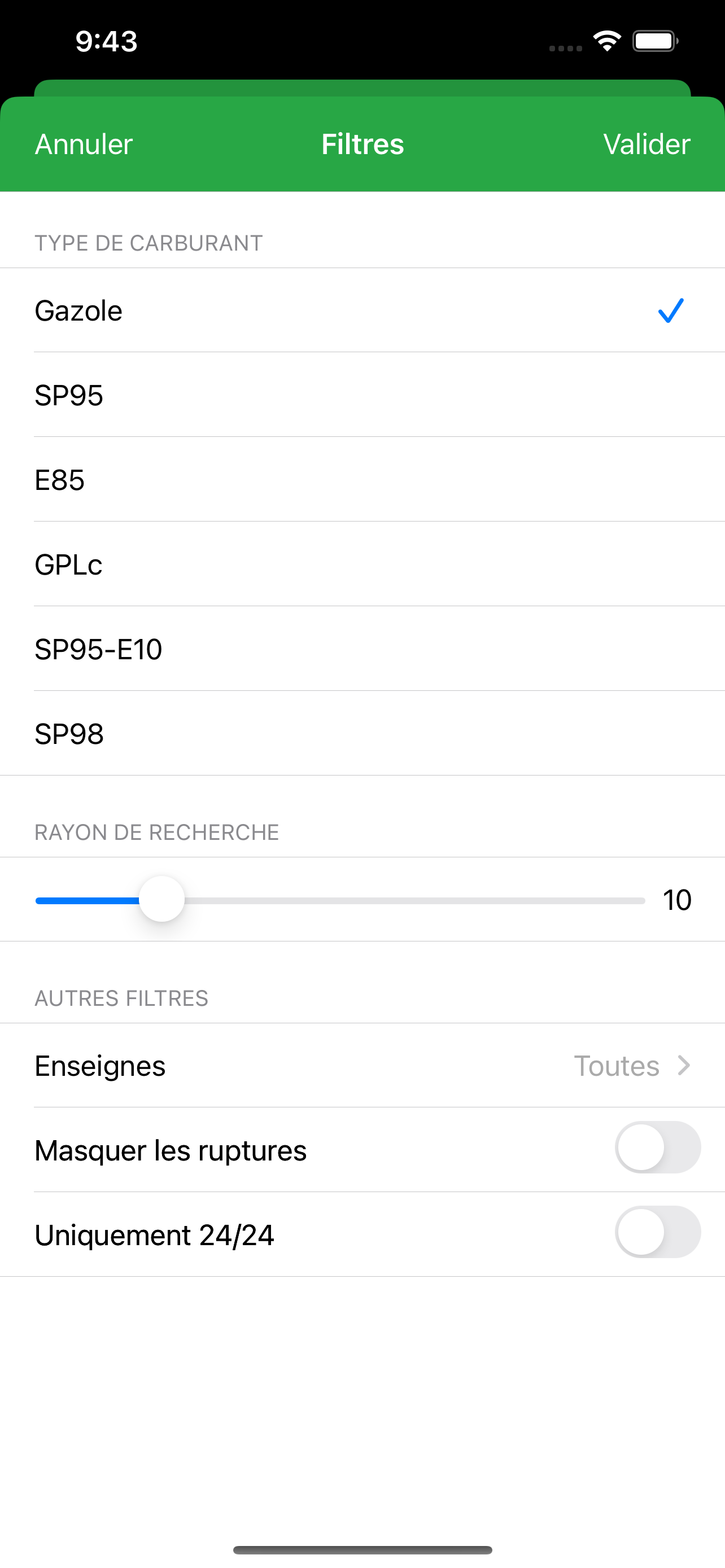This screenshot has height=1568, width=725.
Task: Open the Enseignes filter
Action: tap(362, 1066)
